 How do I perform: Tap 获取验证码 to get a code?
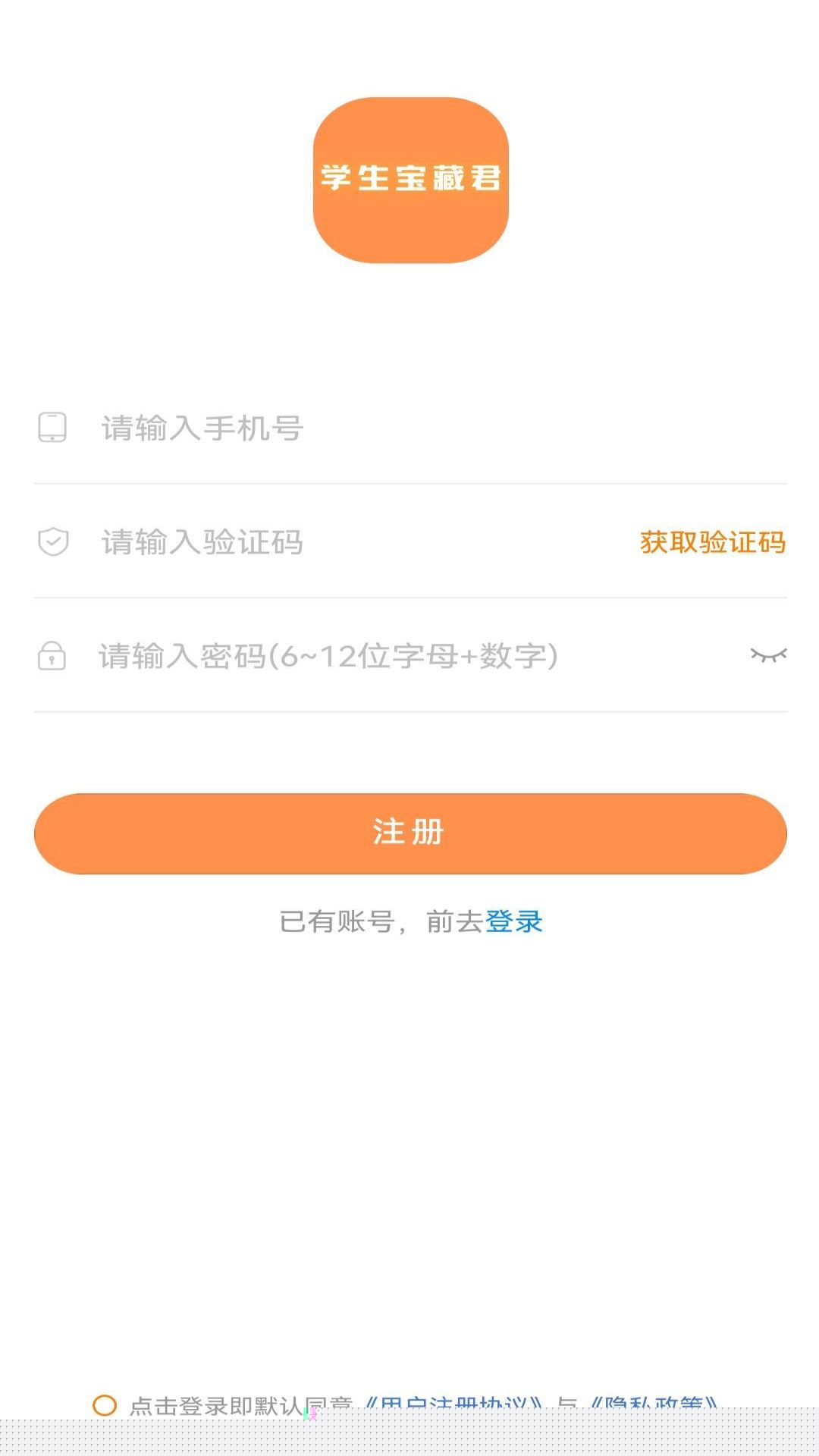pos(712,542)
